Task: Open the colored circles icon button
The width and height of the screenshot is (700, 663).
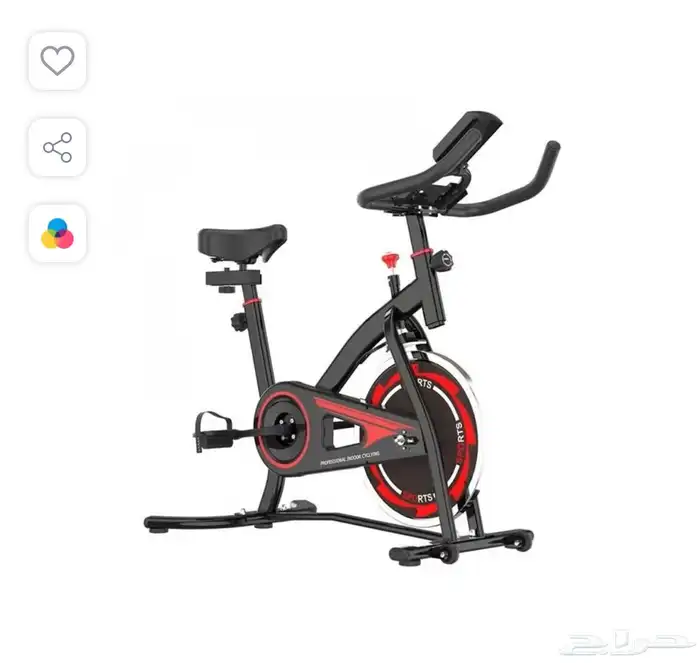Action: (57, 233)
